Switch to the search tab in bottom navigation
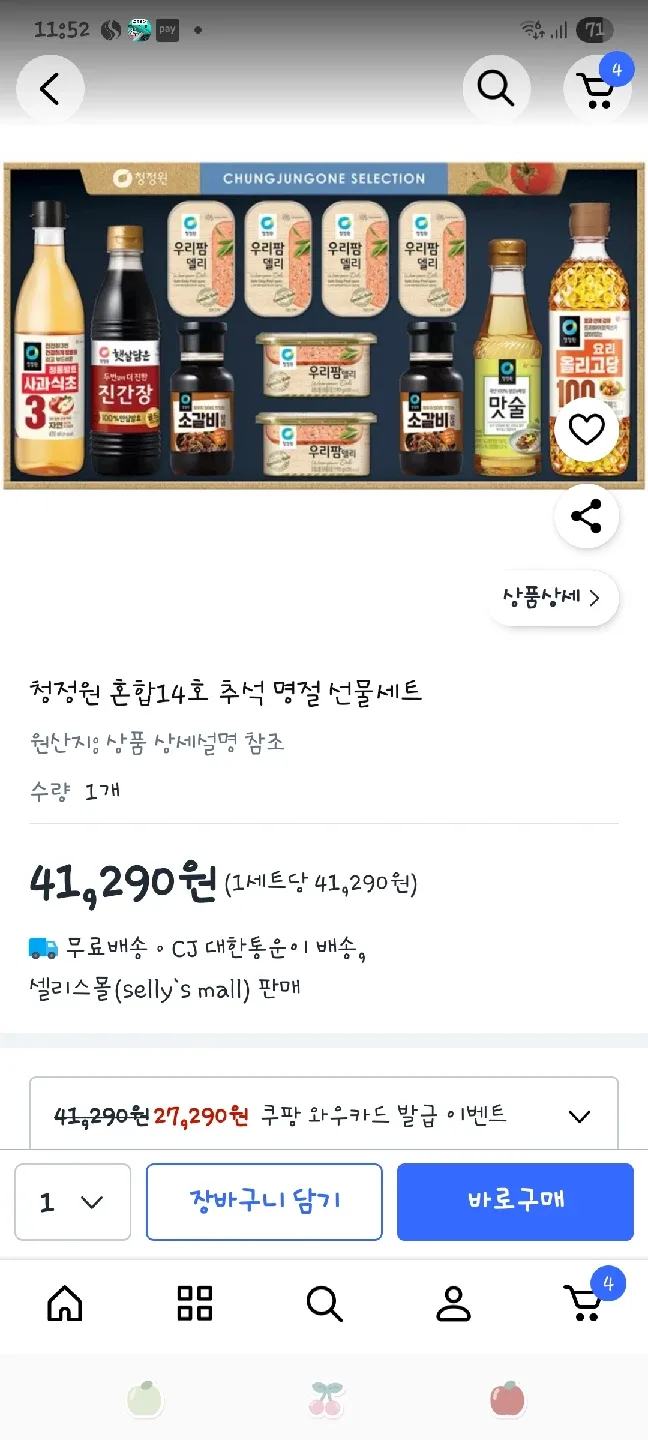 coord(324,1303)
